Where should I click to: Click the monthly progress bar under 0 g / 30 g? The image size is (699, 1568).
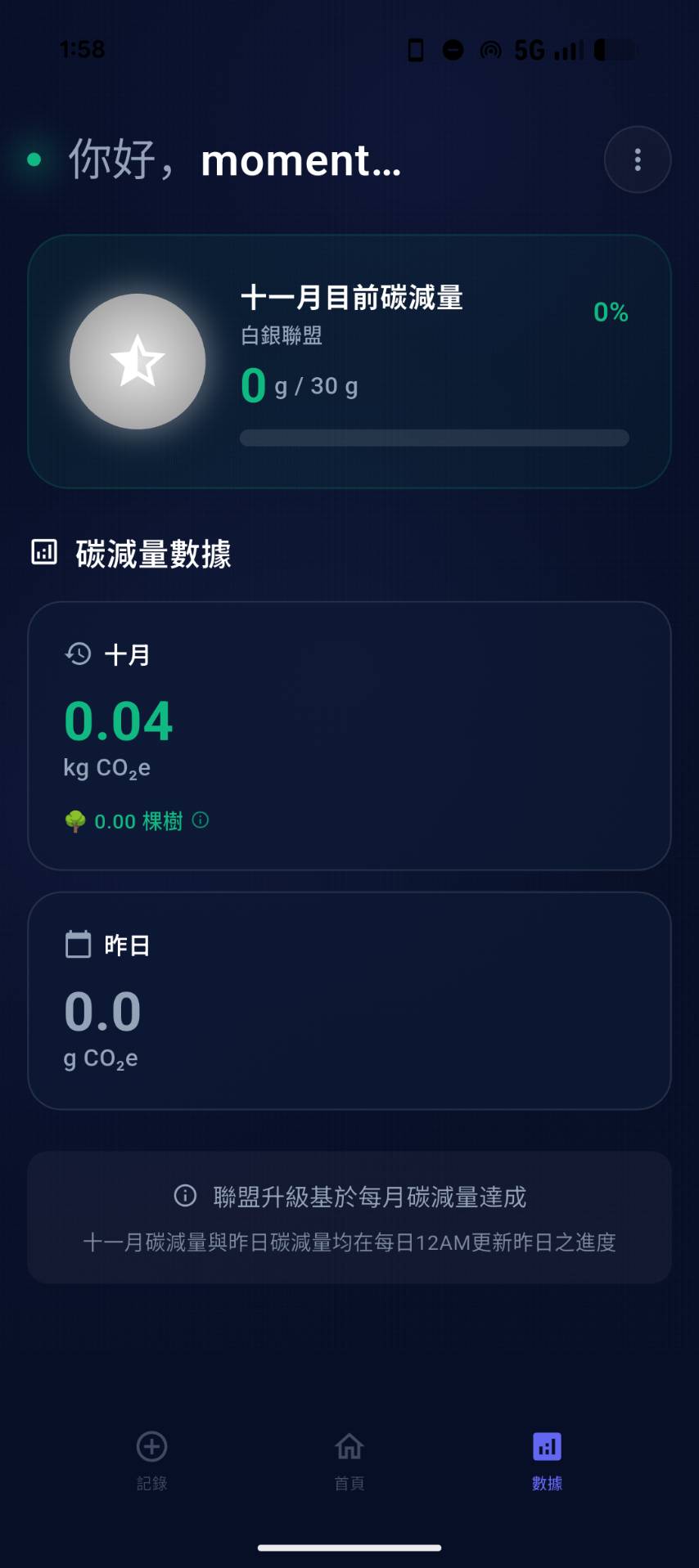(434, 438)
